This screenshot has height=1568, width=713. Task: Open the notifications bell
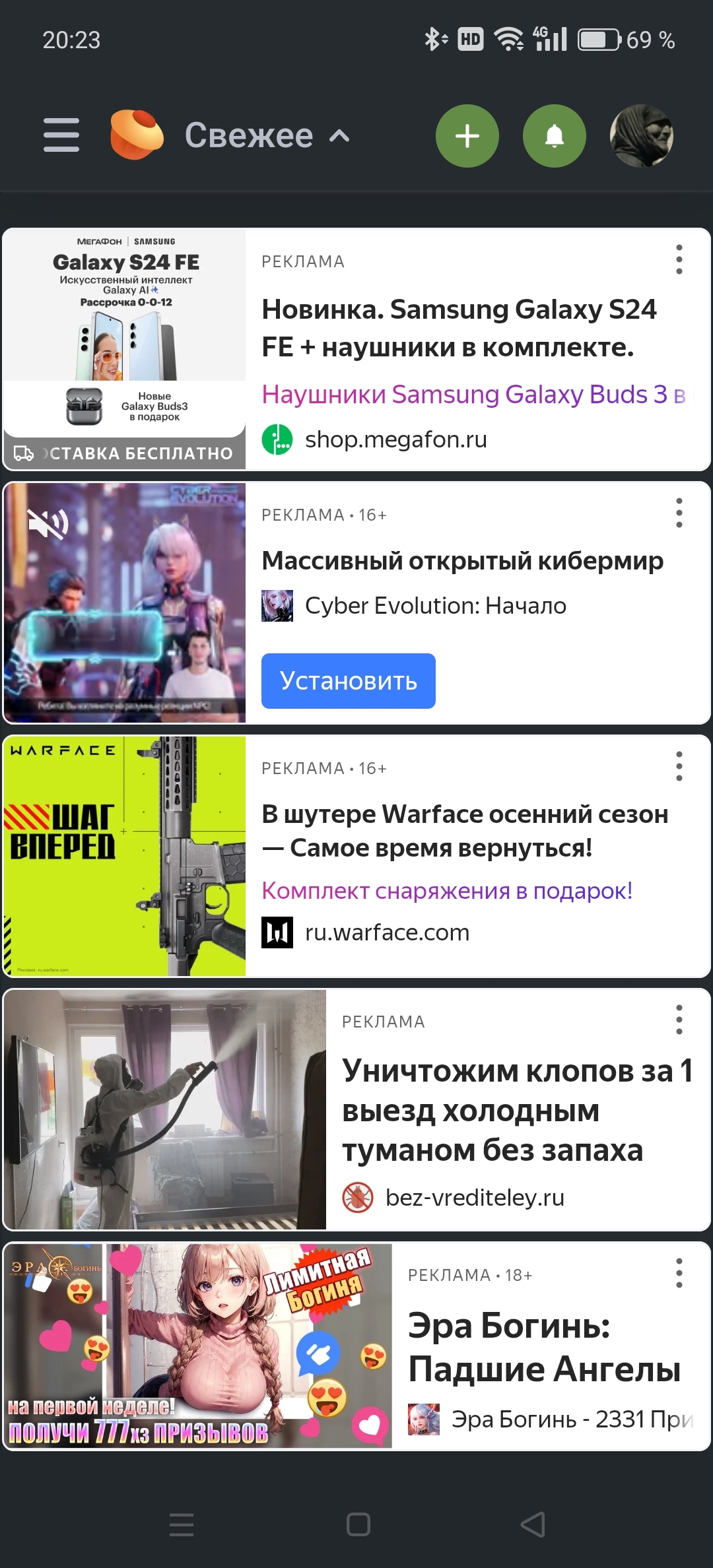pyautogui.click(x=554, y=136)
